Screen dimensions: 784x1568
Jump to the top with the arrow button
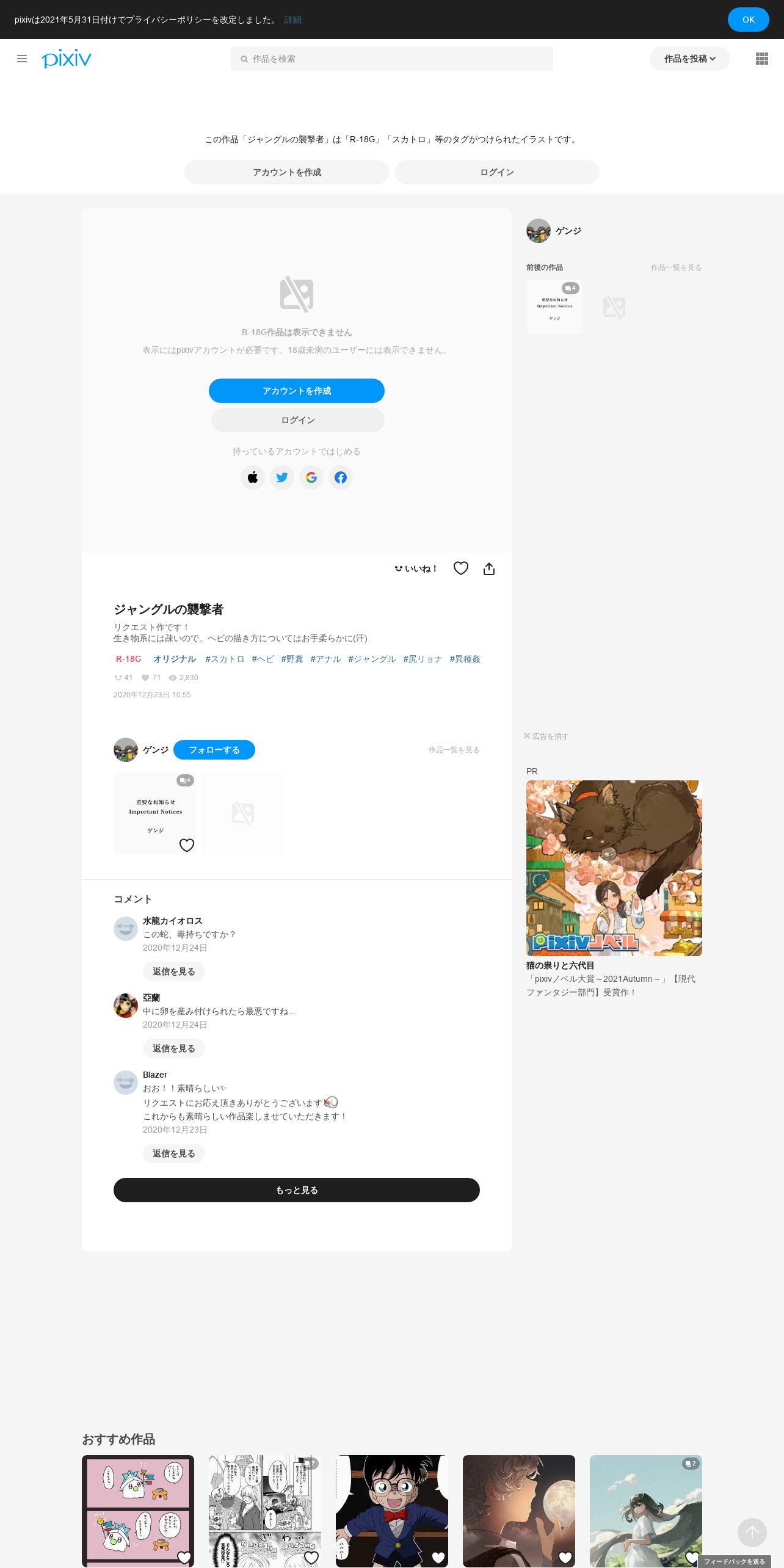click(x=752, y=1532)
